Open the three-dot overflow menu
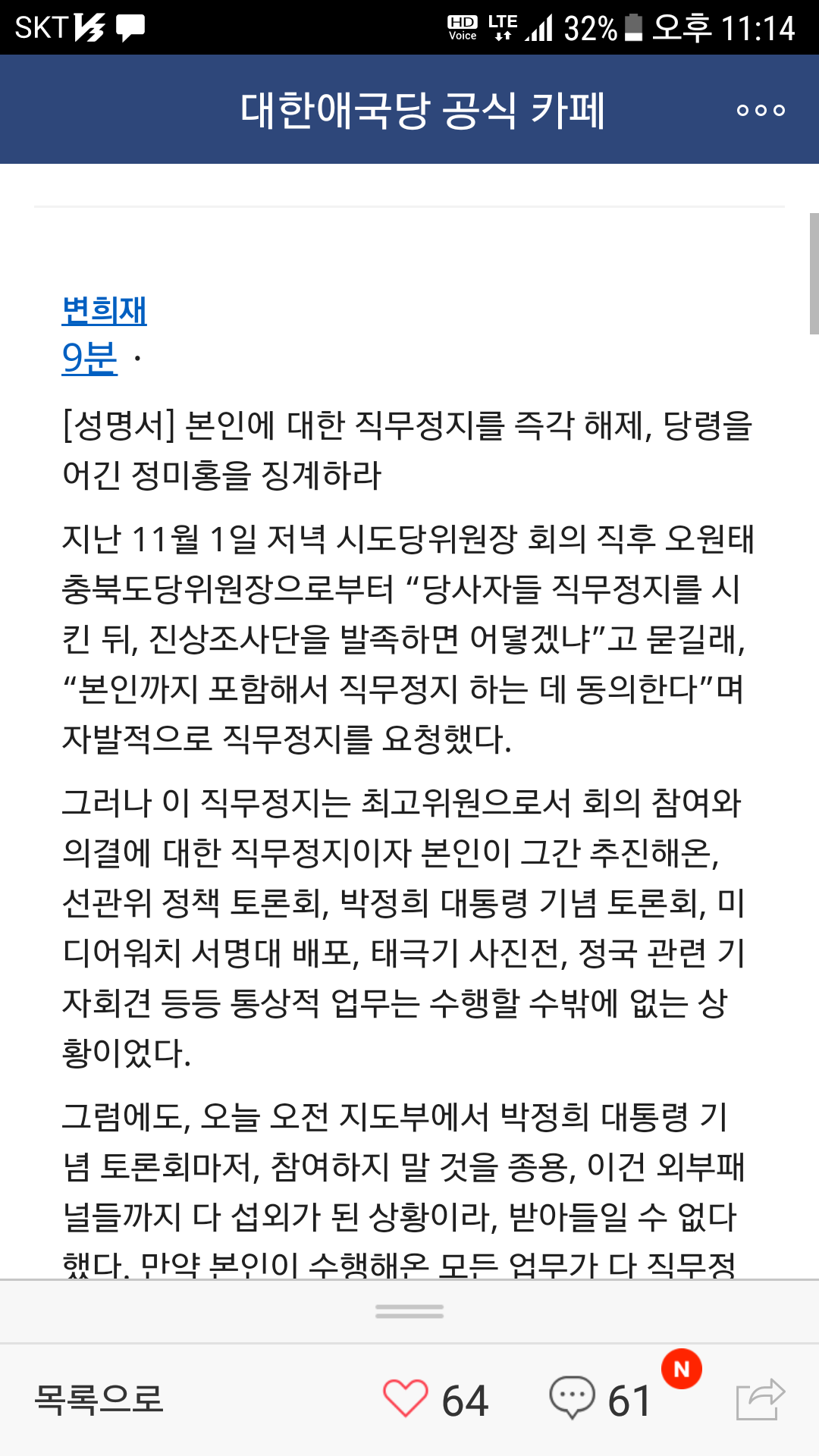 pos(761,110)
